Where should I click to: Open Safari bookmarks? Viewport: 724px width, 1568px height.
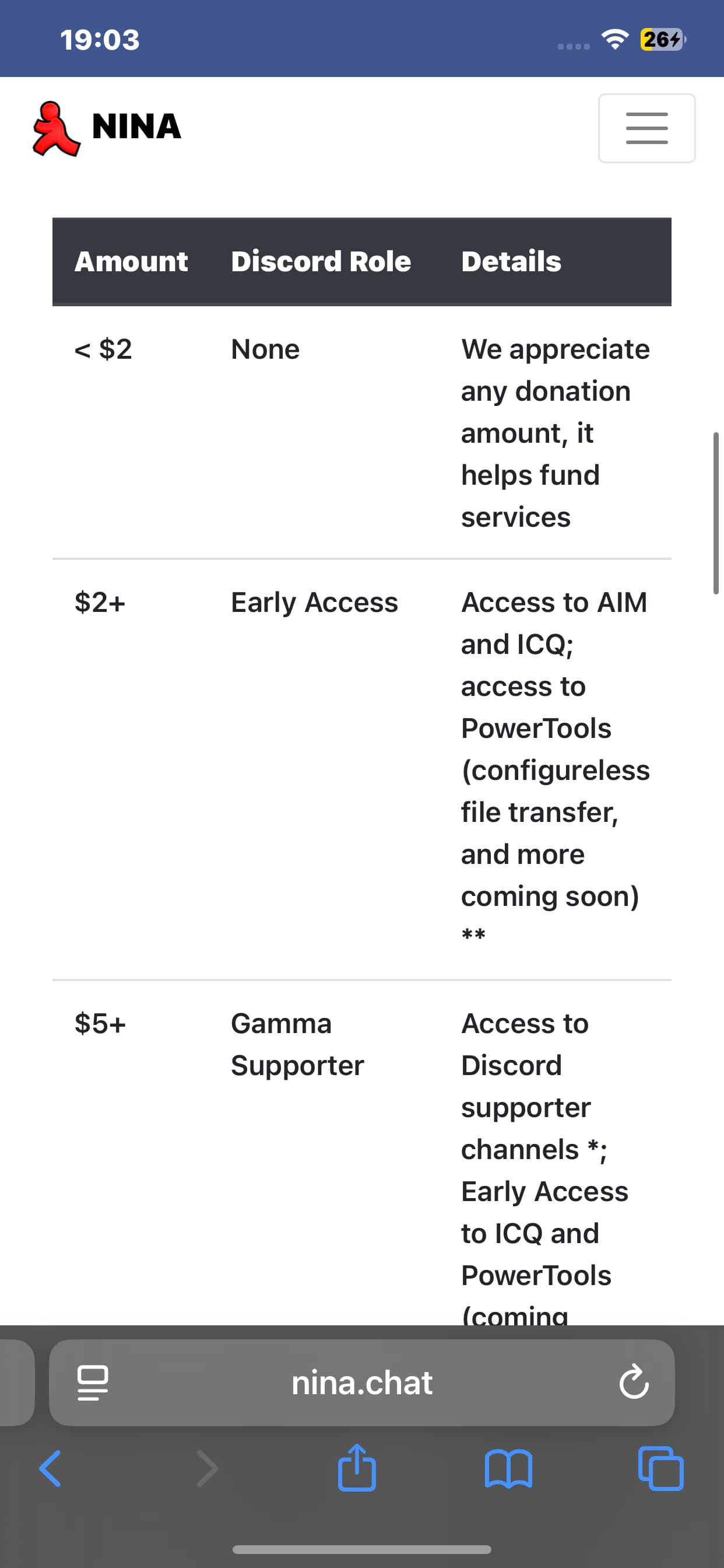click(x=509, y=1469)
